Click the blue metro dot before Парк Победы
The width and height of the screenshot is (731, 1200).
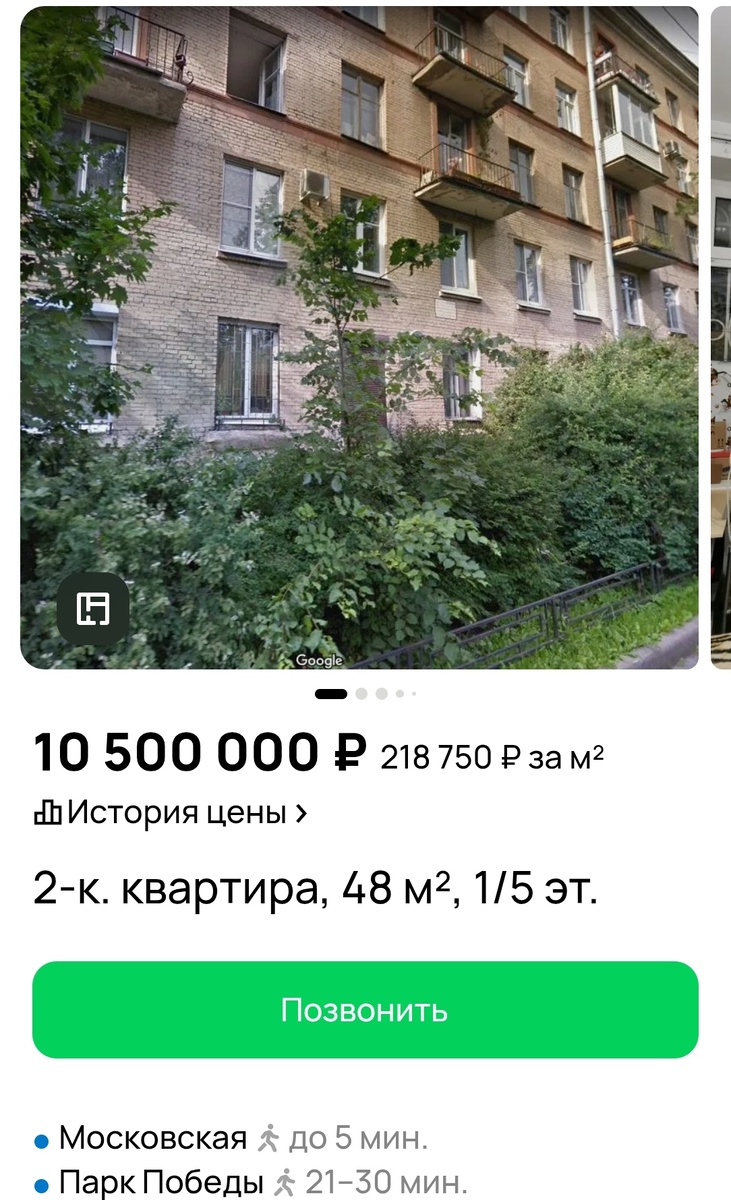40,1185
